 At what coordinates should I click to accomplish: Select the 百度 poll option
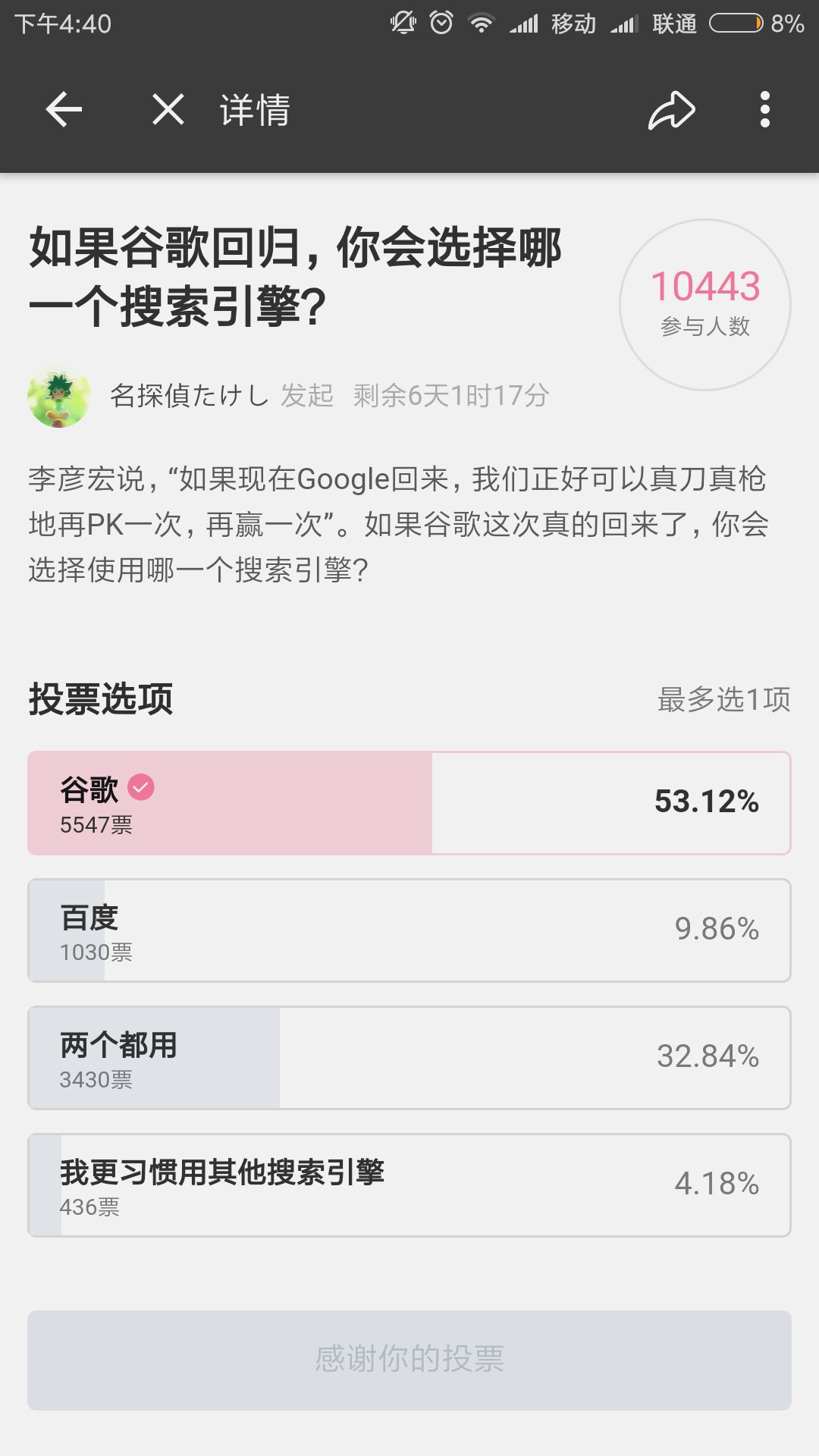[409, 930]
